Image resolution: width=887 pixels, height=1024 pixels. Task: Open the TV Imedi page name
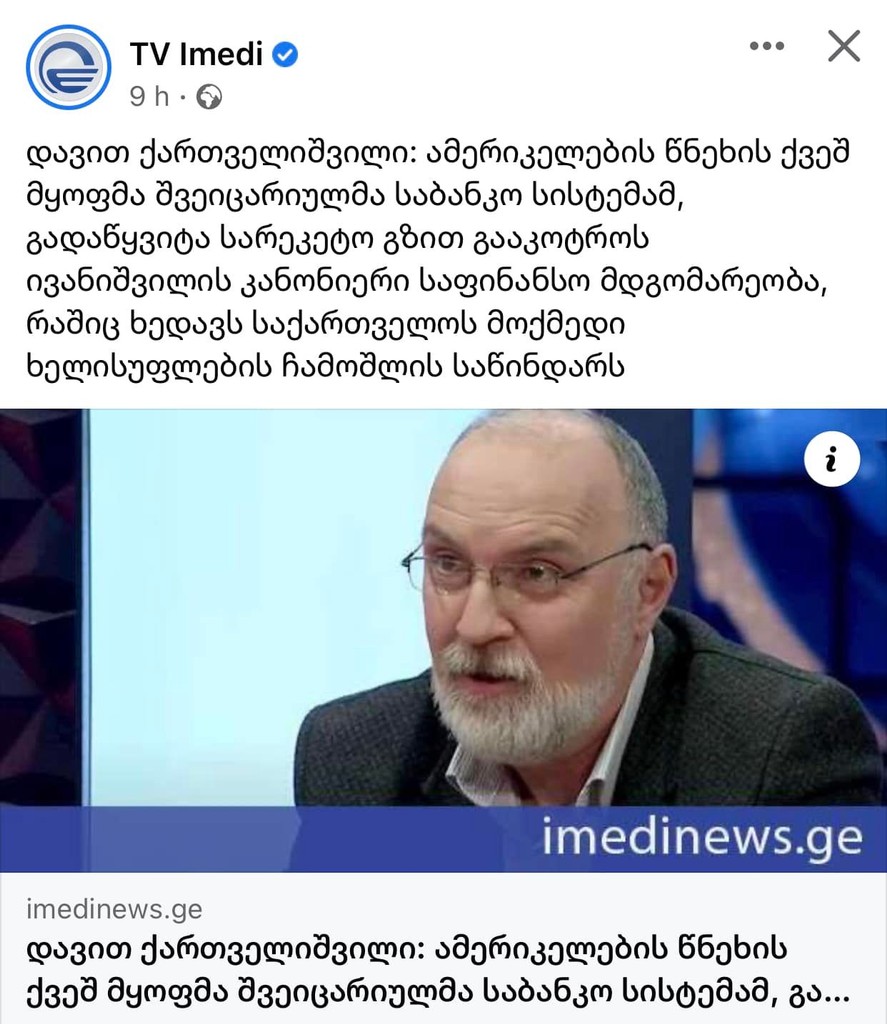196,54
